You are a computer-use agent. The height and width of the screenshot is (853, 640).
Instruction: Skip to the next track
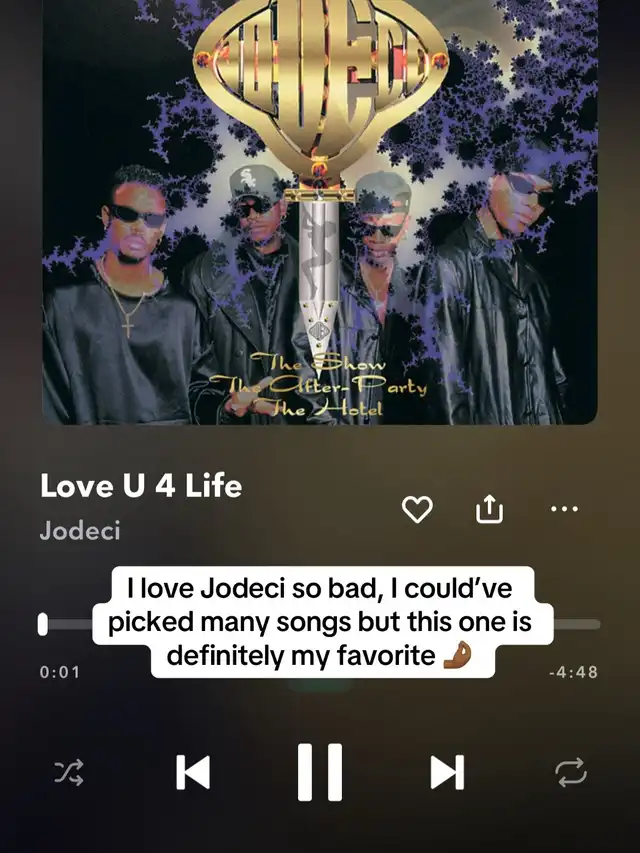446,772
